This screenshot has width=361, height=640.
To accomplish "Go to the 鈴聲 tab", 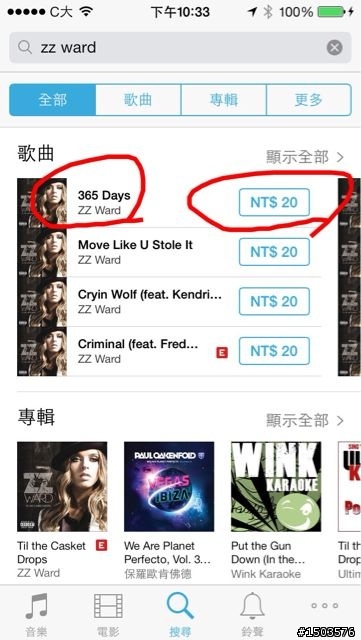I will tap(252, 613).
